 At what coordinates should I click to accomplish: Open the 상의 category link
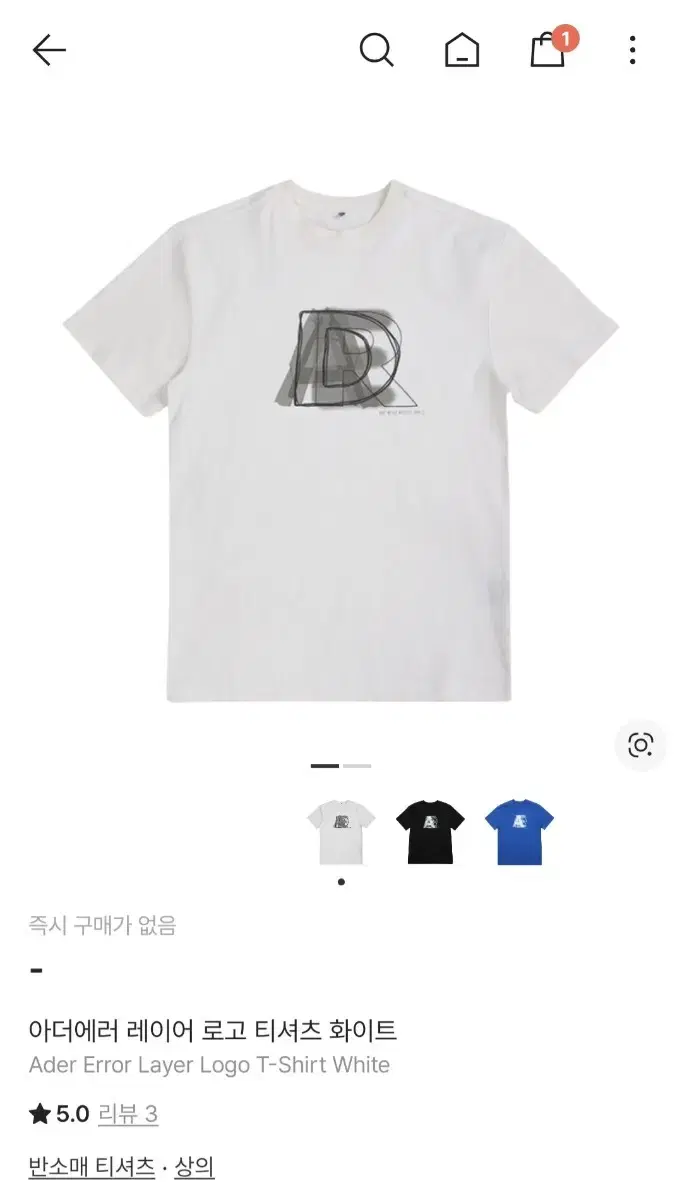pyautogui.click(x=195, y=1166)
